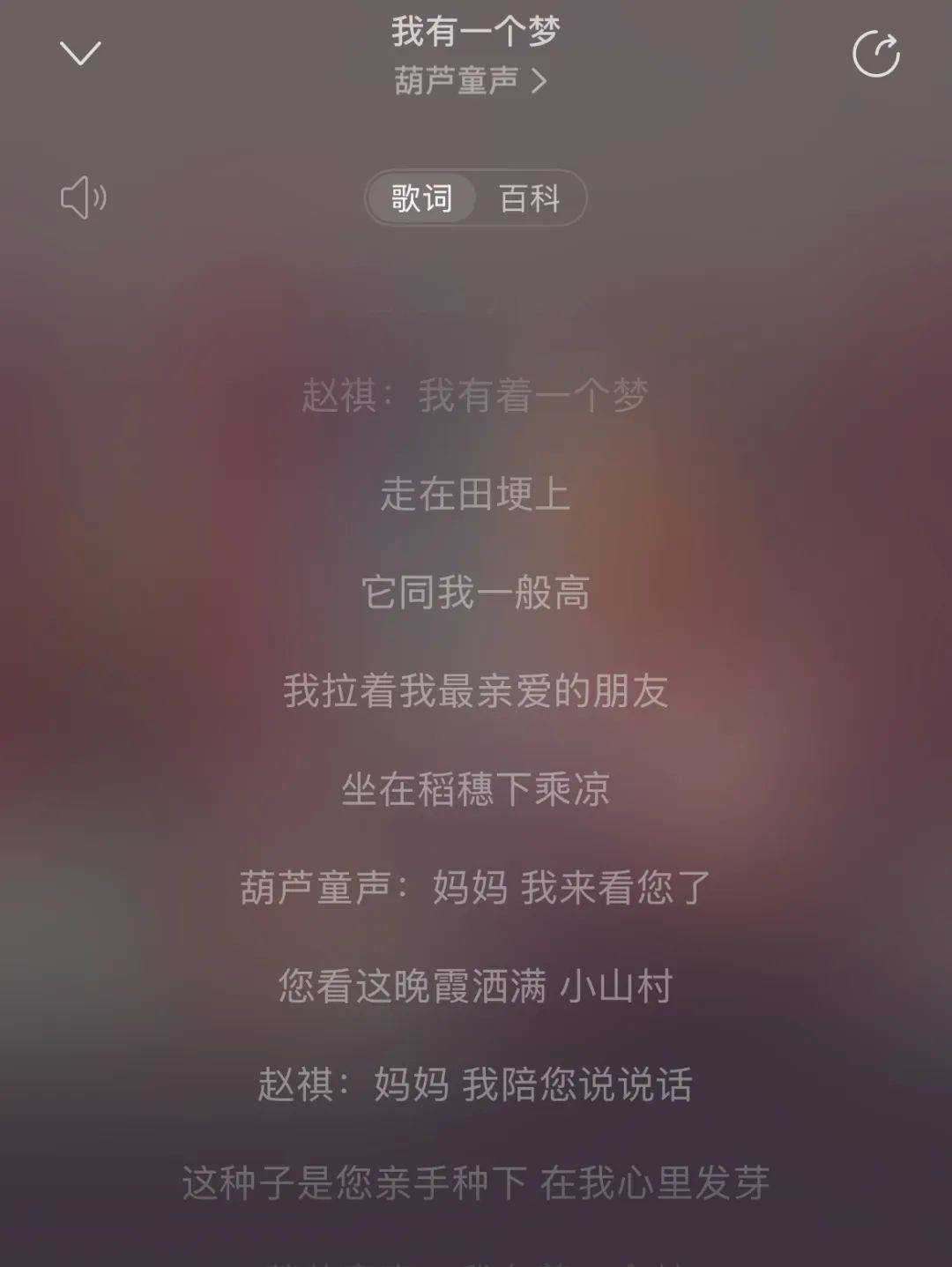The height and width of the screenshot is (1267, 952).
Task: Collapse the player with the down chevron
Action: (80, 54)
